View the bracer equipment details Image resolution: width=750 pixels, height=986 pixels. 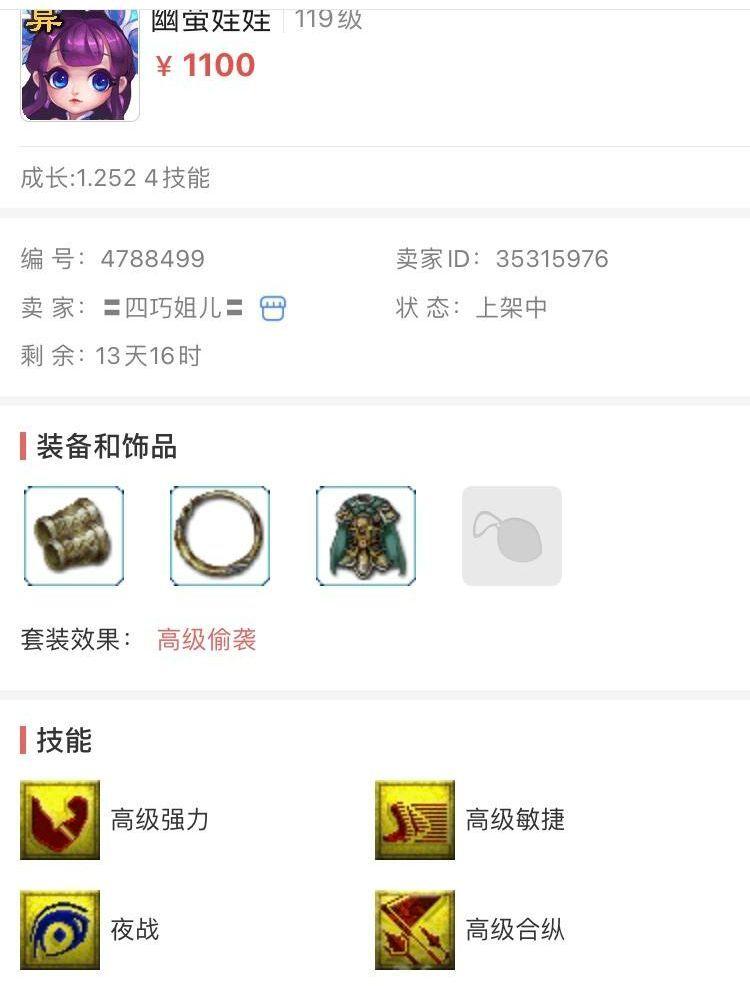coord(74,536)
